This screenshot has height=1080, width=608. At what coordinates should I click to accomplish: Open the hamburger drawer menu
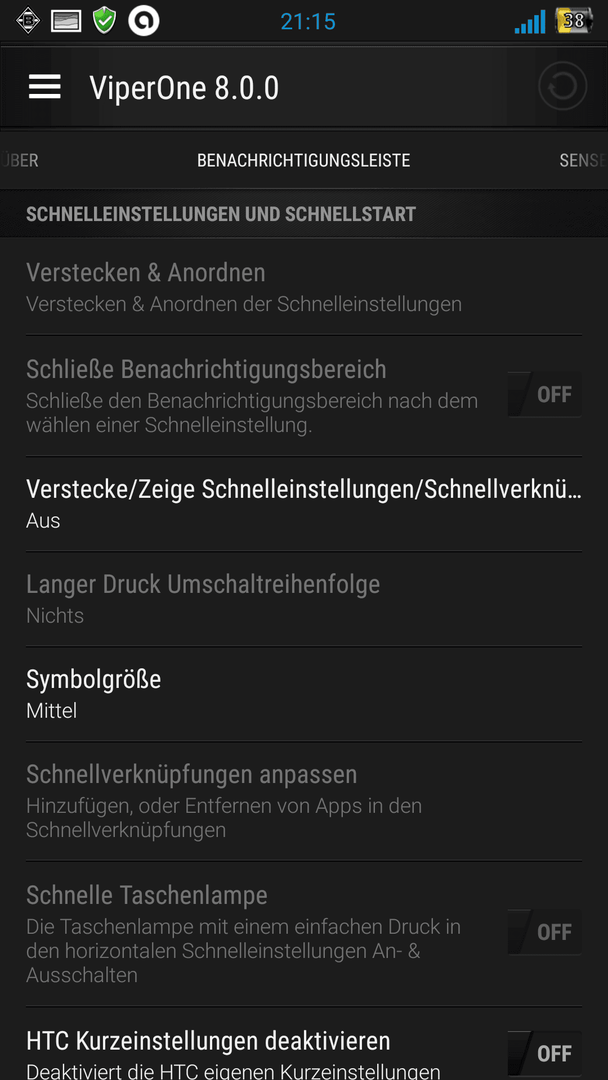tap(45, 87)
